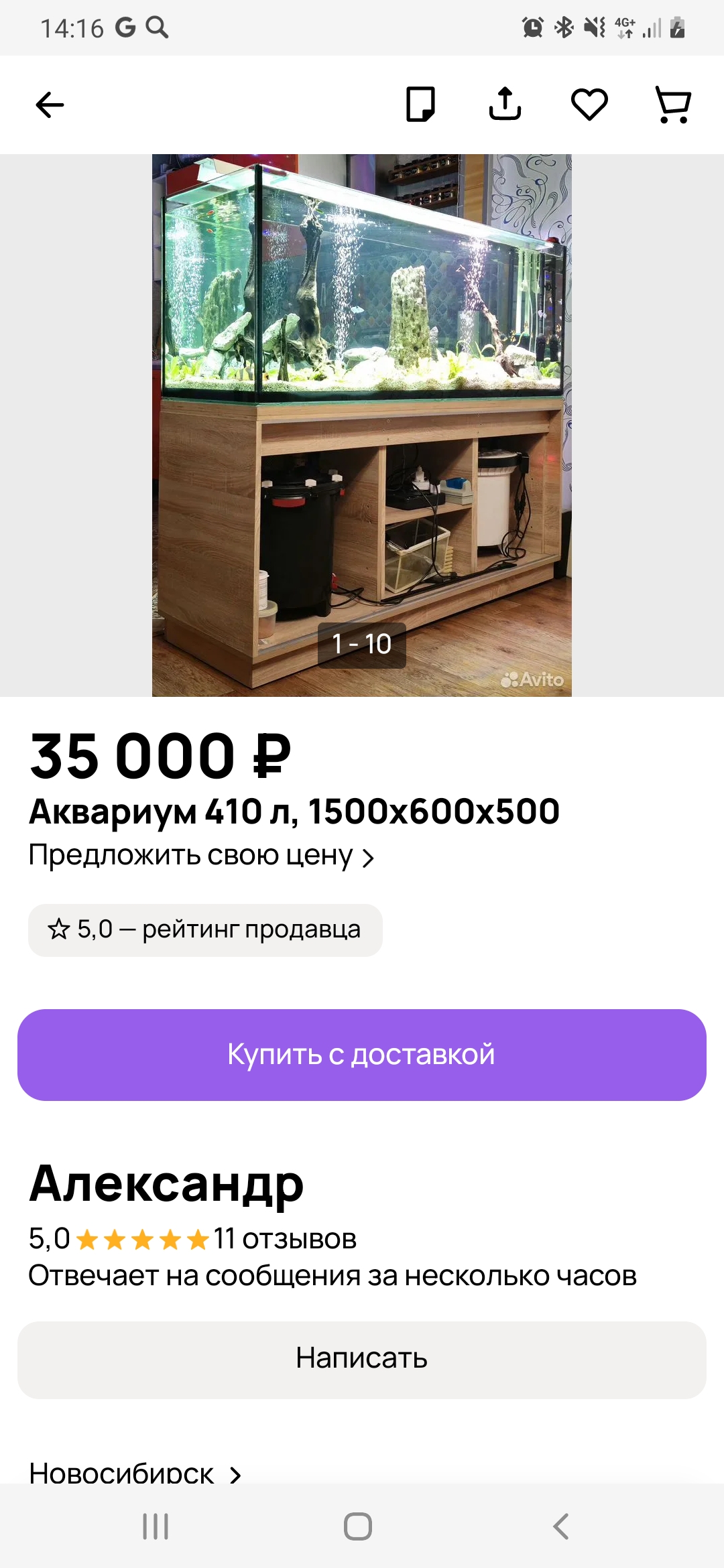Open the 5,0 seller rating chip
Screen dimensions: 724x1568
[x=205, y=930]
